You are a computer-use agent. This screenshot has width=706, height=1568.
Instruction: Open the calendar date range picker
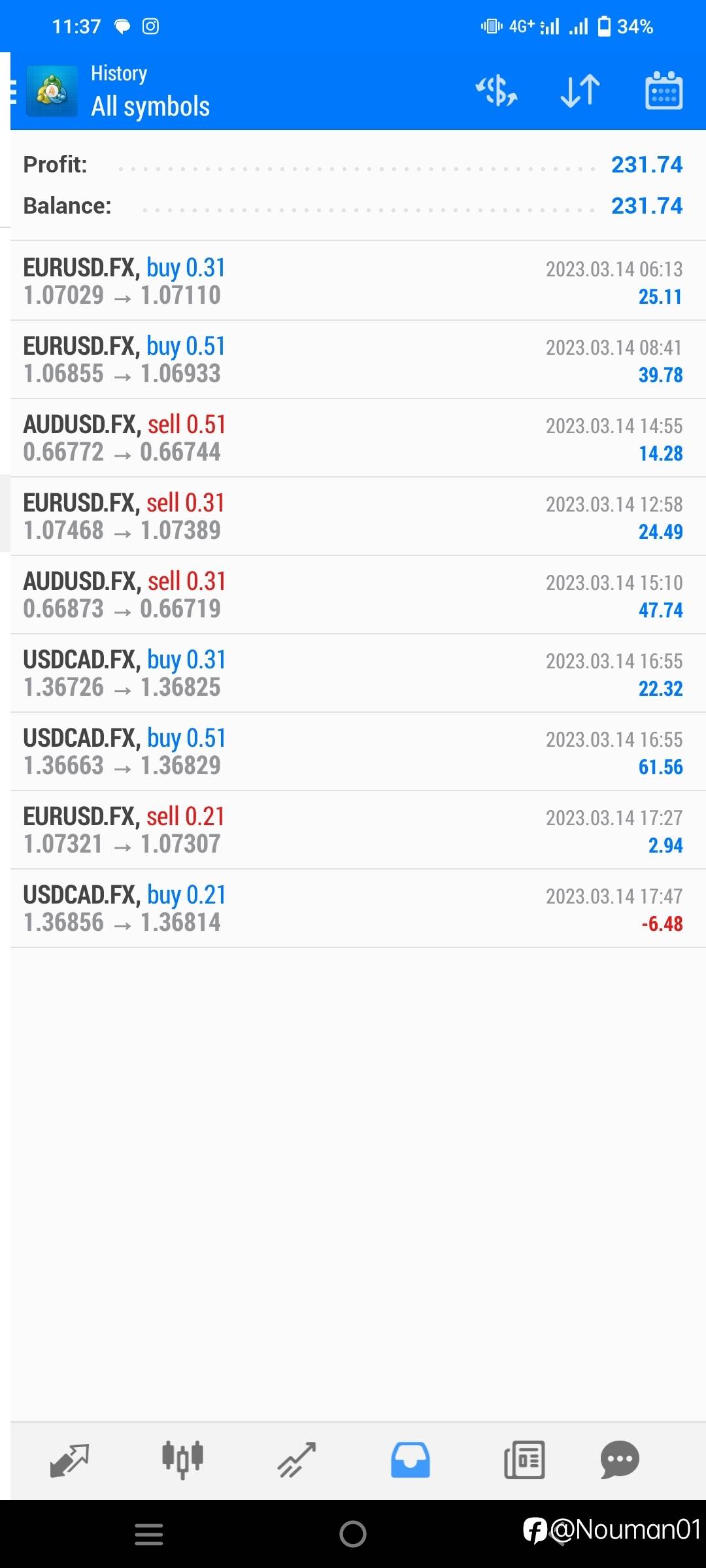click(664, 91)
